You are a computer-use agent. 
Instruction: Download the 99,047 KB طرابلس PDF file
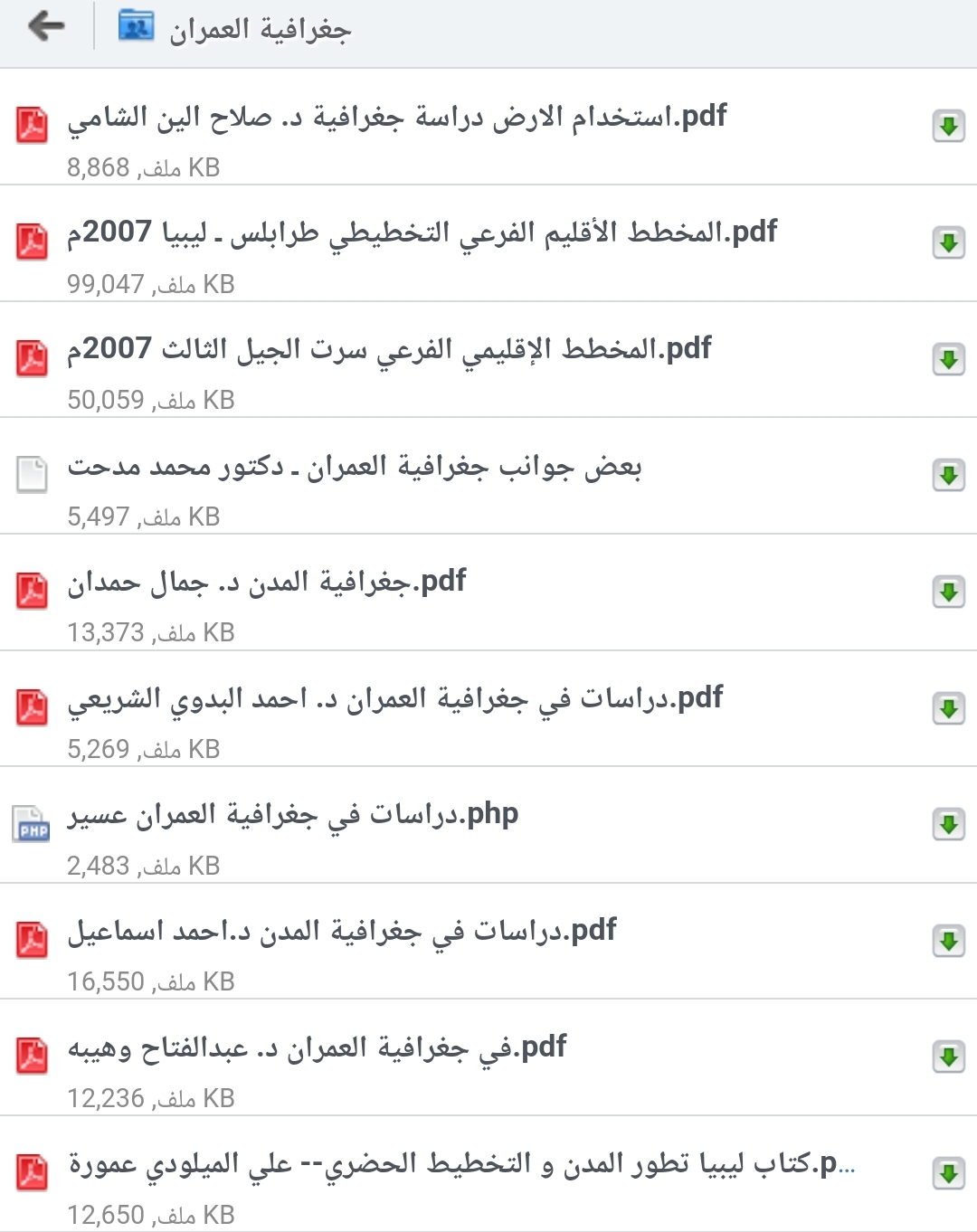pos(948,242)
